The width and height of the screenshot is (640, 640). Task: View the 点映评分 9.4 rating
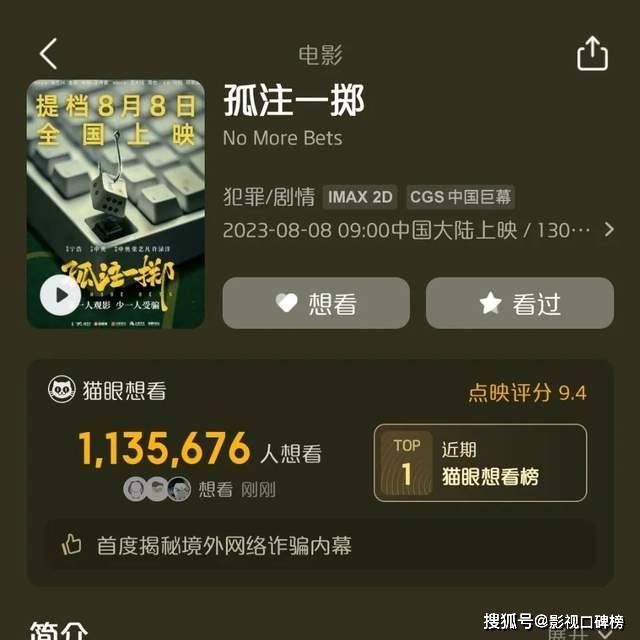tap(527, 392)
